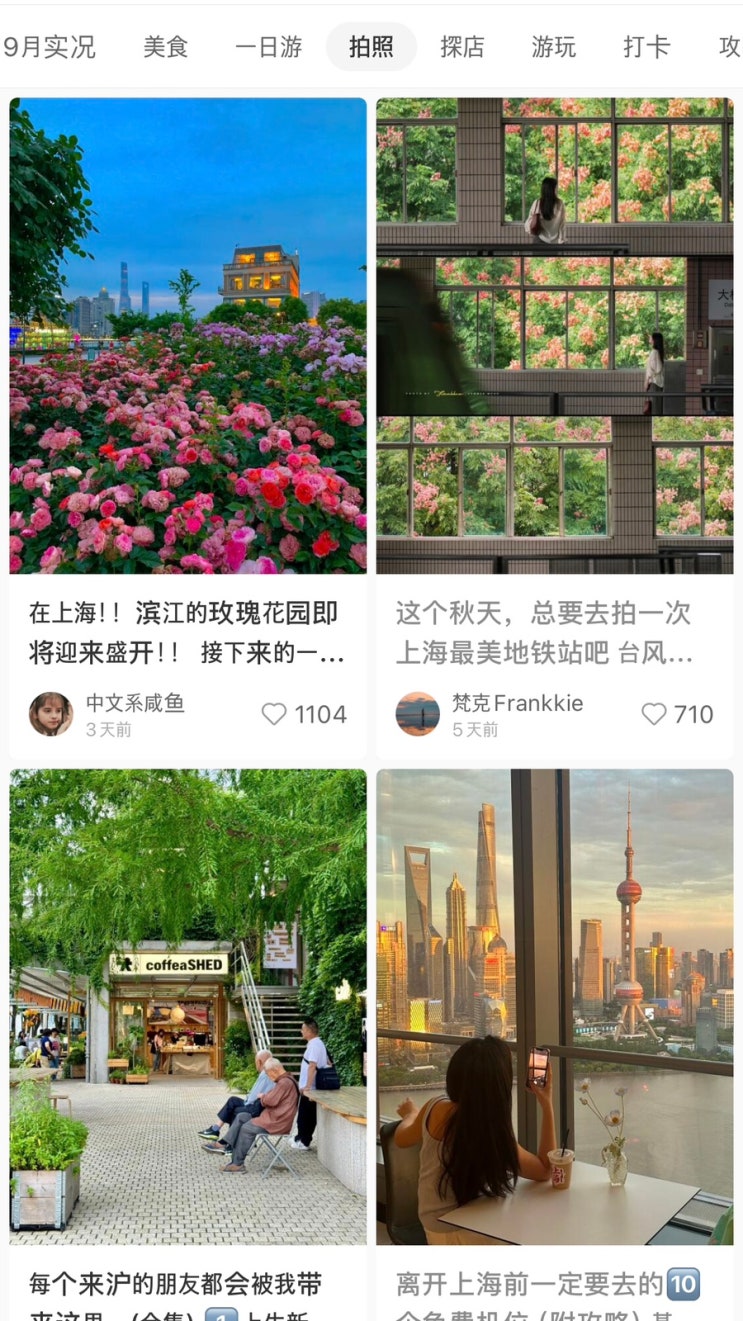Open the 一日游 tab
The width and height of the screenshot is (743, 1321).
268,47
